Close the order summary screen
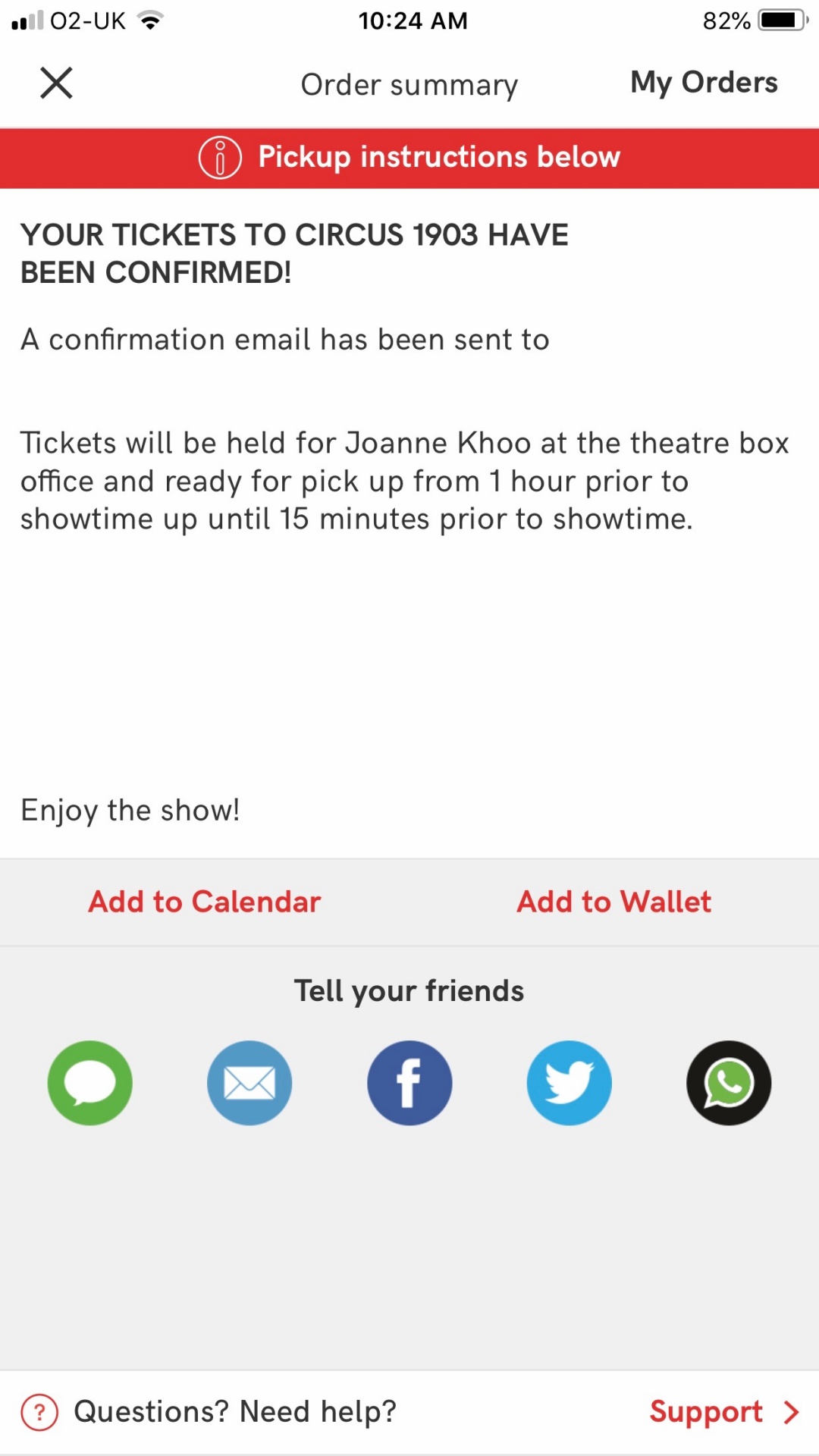 (x=56, y=83)
